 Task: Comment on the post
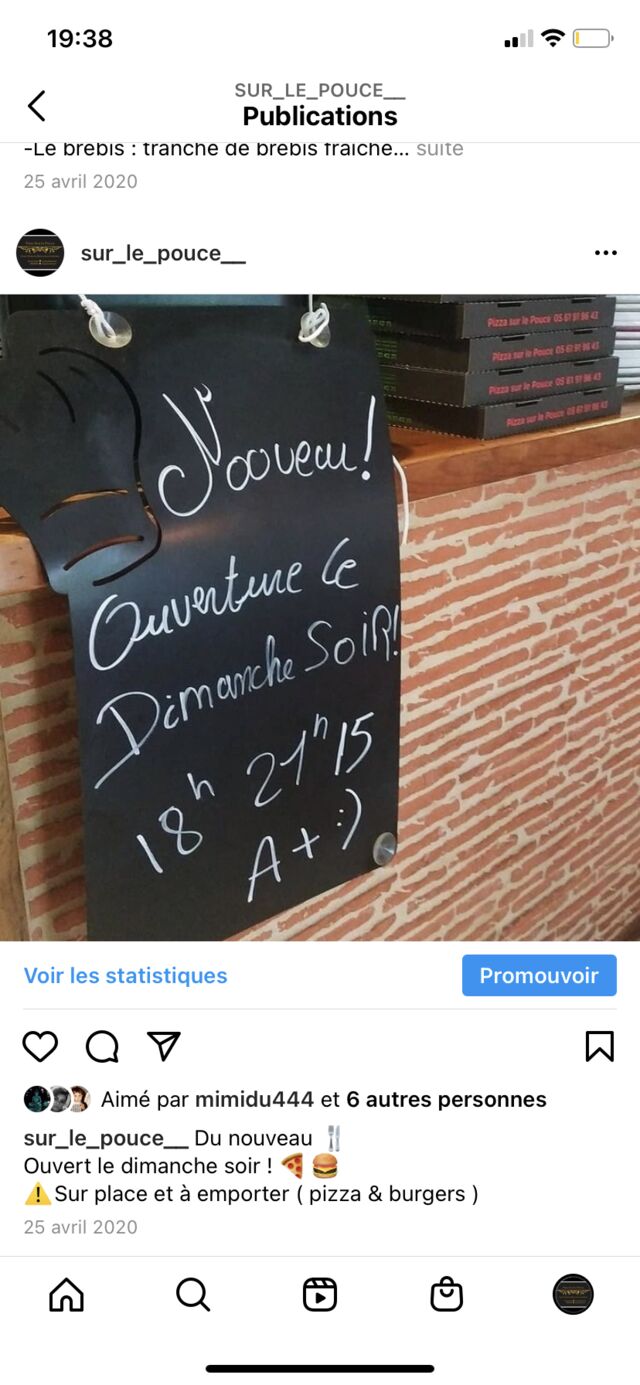click(102, 1047)
